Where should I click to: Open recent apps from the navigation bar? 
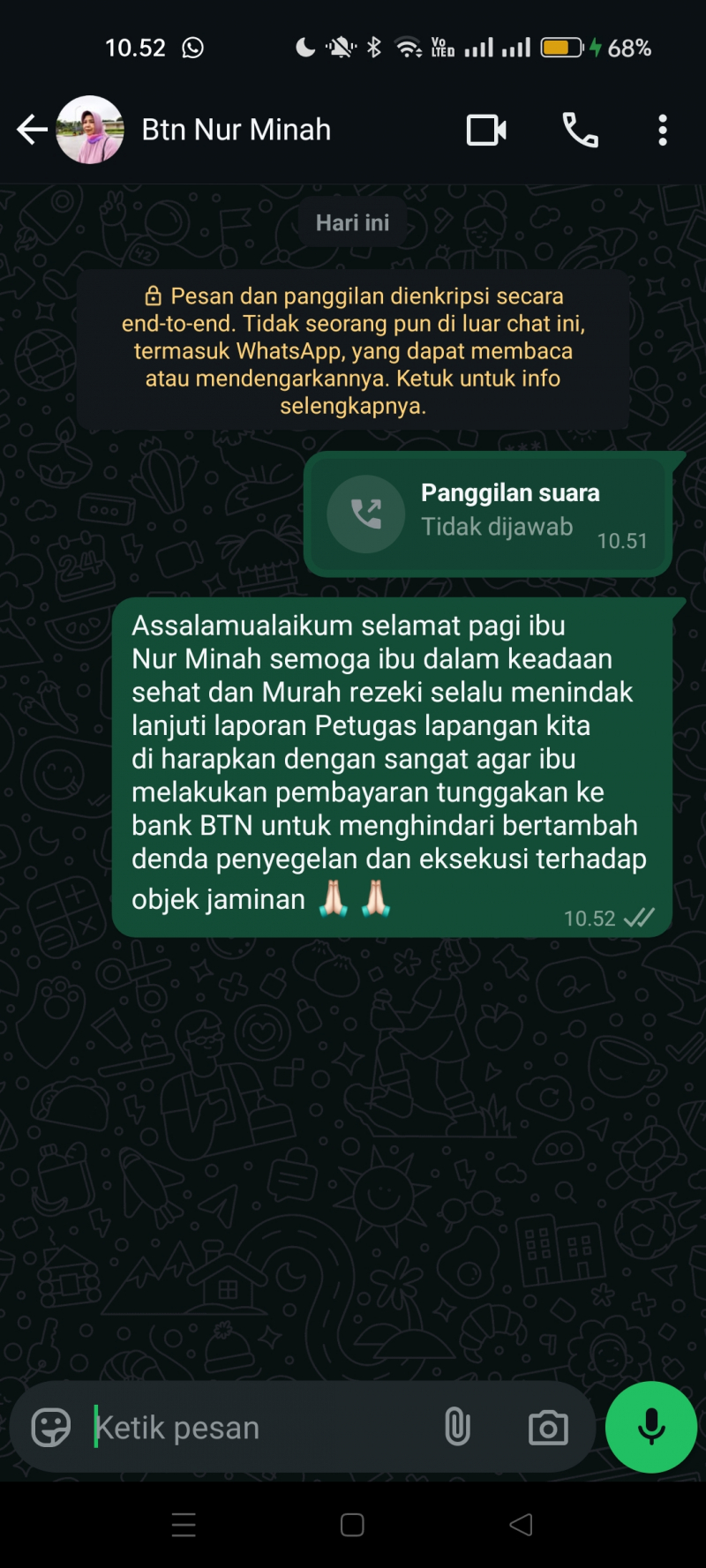point(184,1525)
